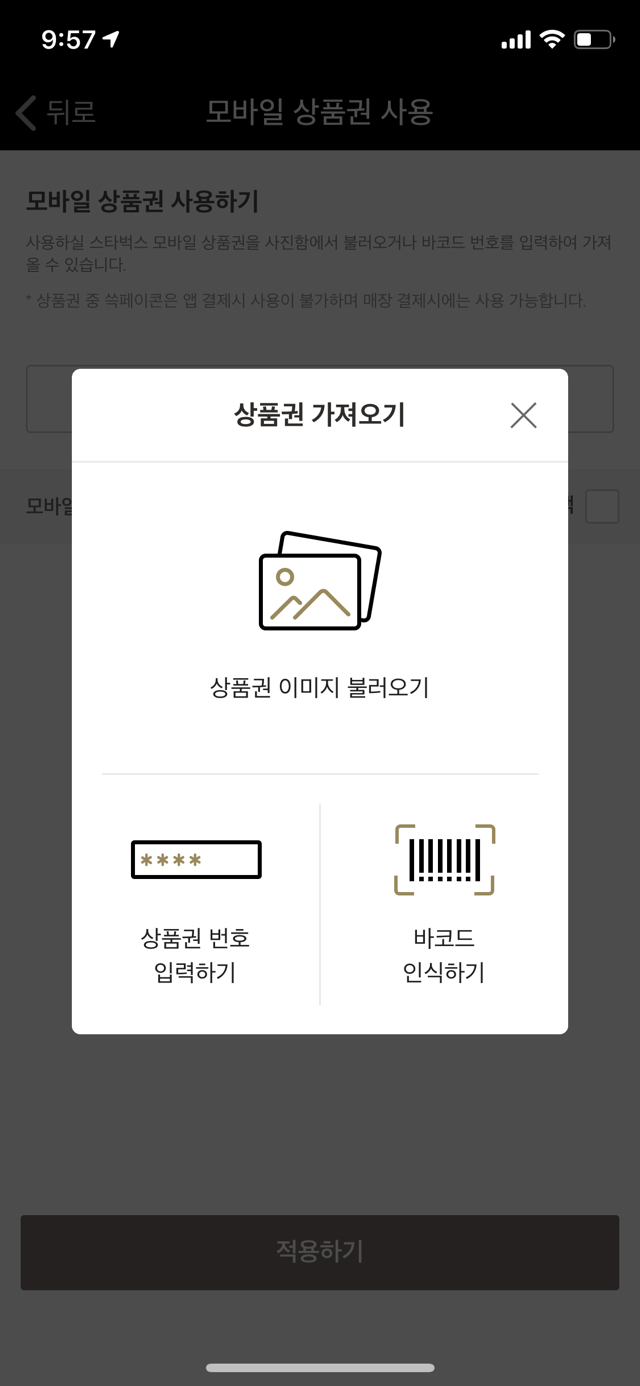Close the 상품권 가져오기 dialog
The image size is (640, 1386).
pyautogui.click(x=523, y=415)
